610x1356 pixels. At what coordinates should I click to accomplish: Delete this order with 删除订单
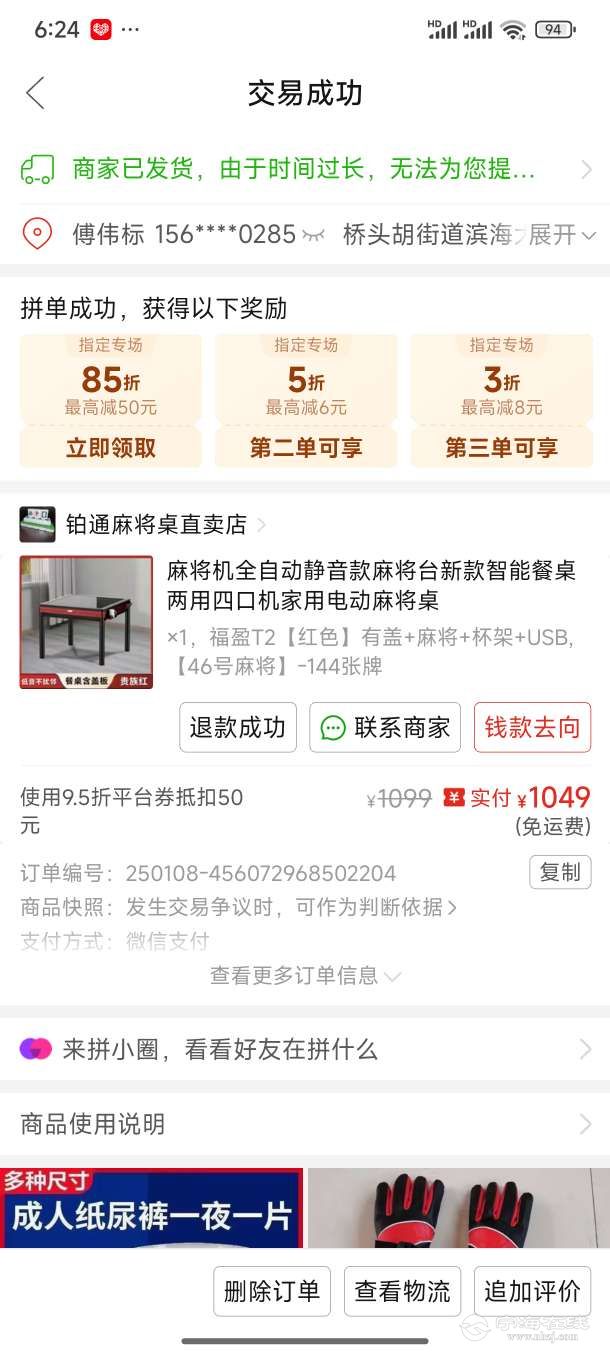pos(271,1291)
